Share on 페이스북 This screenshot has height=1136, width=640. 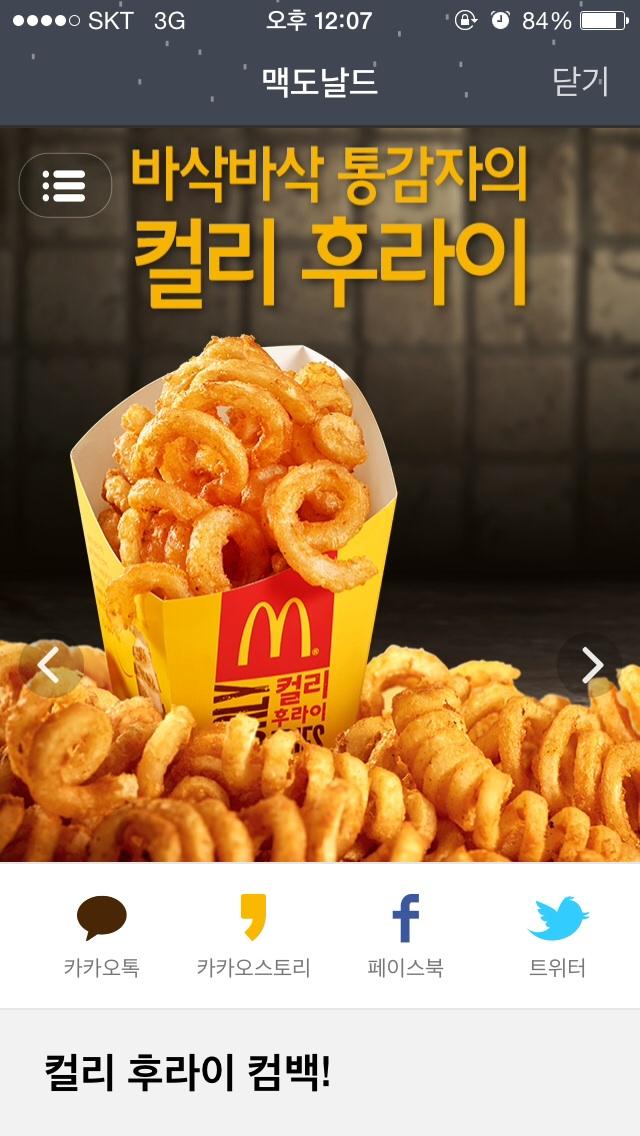(x=405, y=935)
